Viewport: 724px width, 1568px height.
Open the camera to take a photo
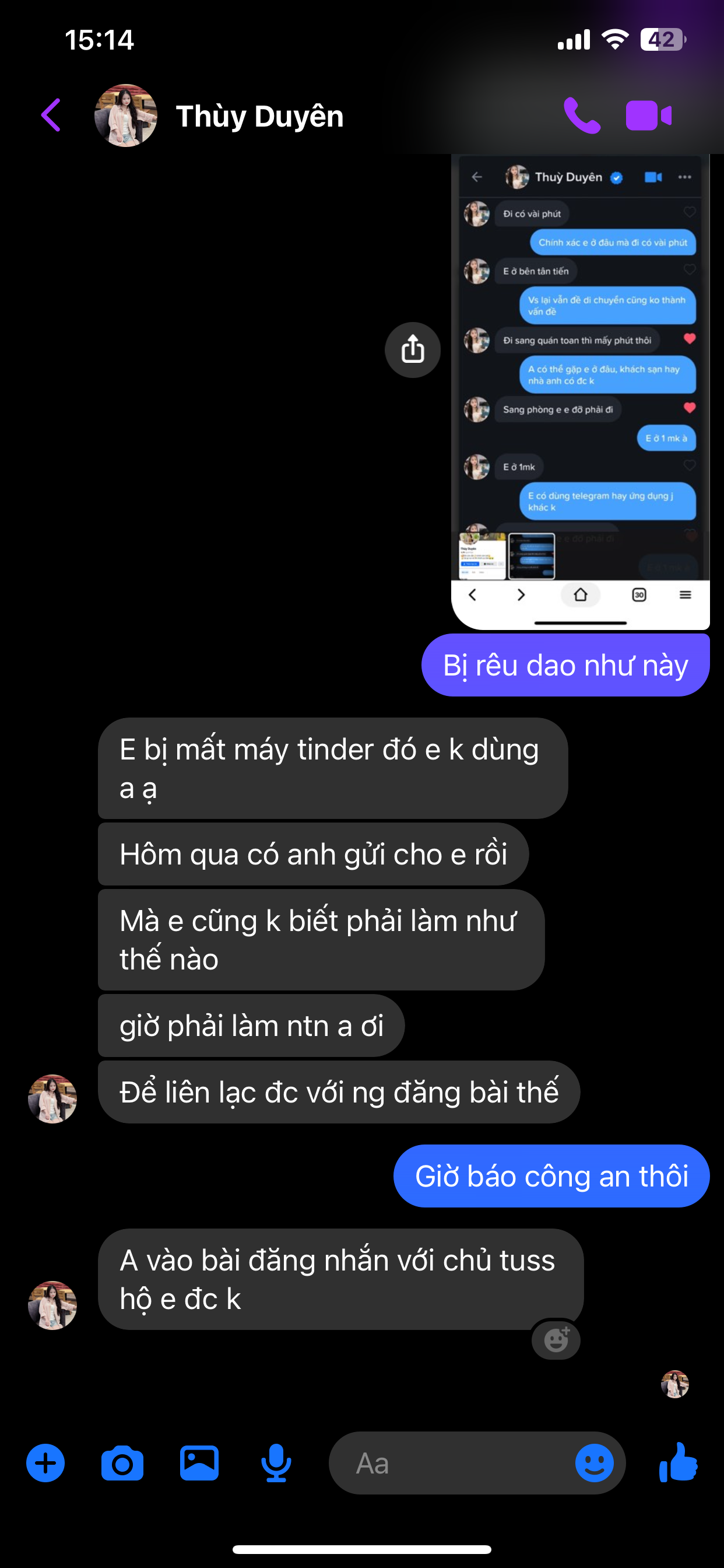pyautogui.click(x=122, y=1462)
